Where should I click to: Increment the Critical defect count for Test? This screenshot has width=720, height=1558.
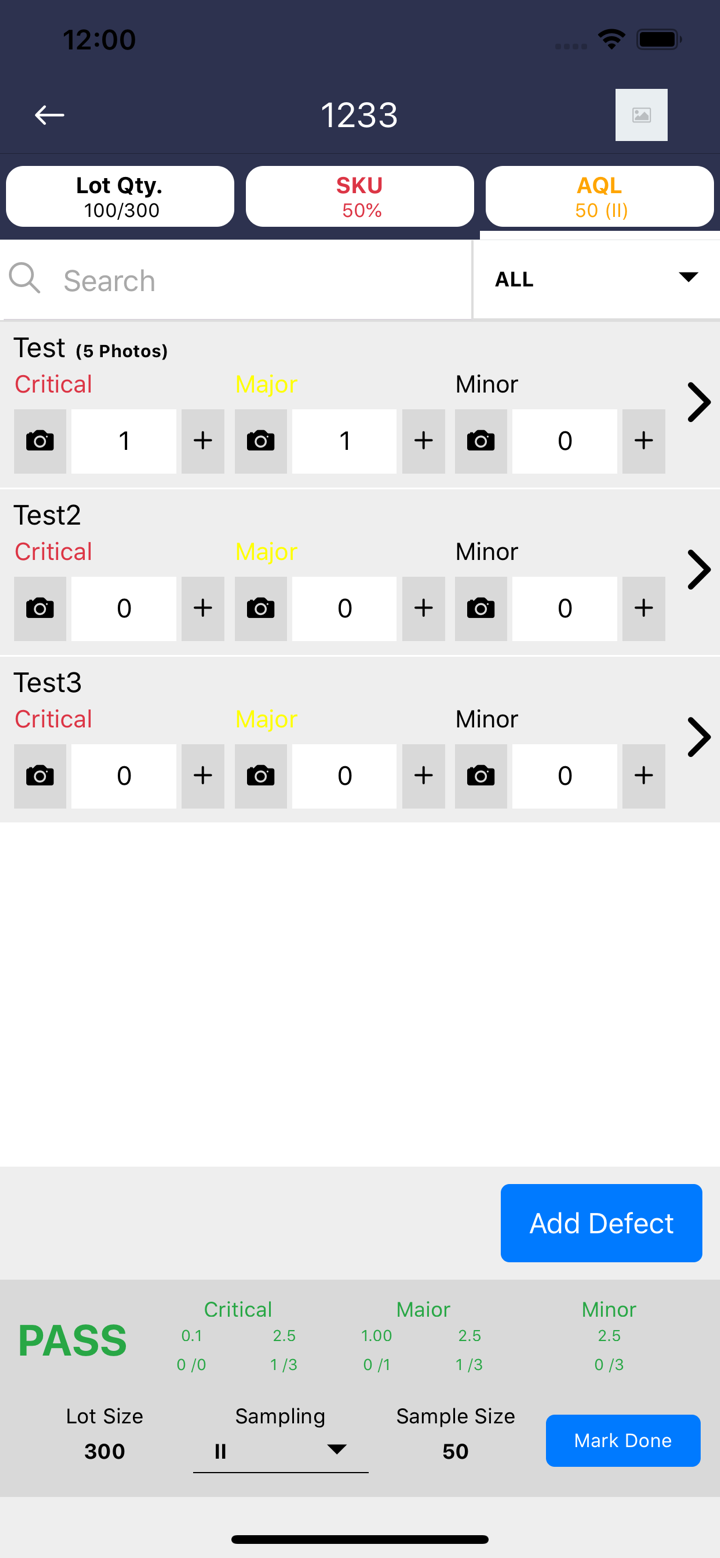(202, 440)
